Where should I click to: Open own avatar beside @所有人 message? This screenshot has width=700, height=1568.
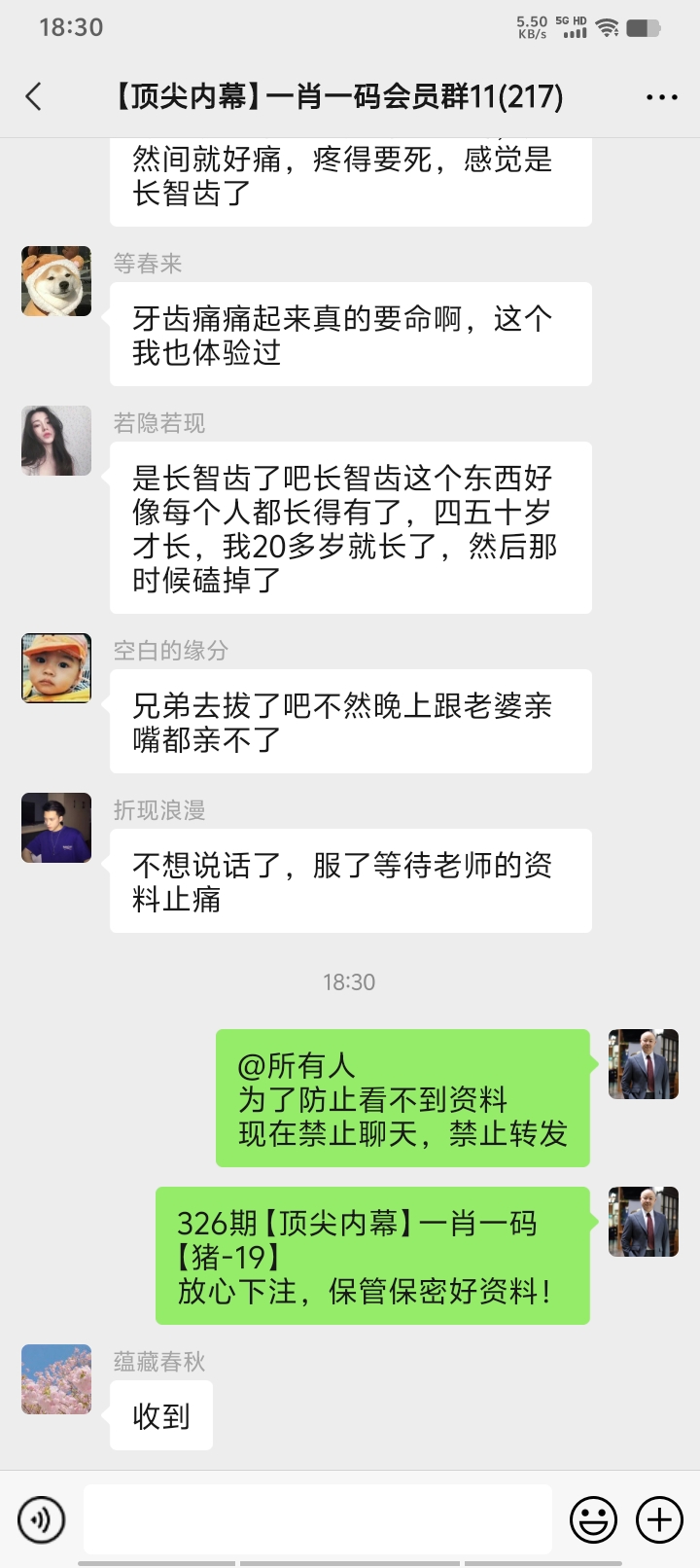643,1064
